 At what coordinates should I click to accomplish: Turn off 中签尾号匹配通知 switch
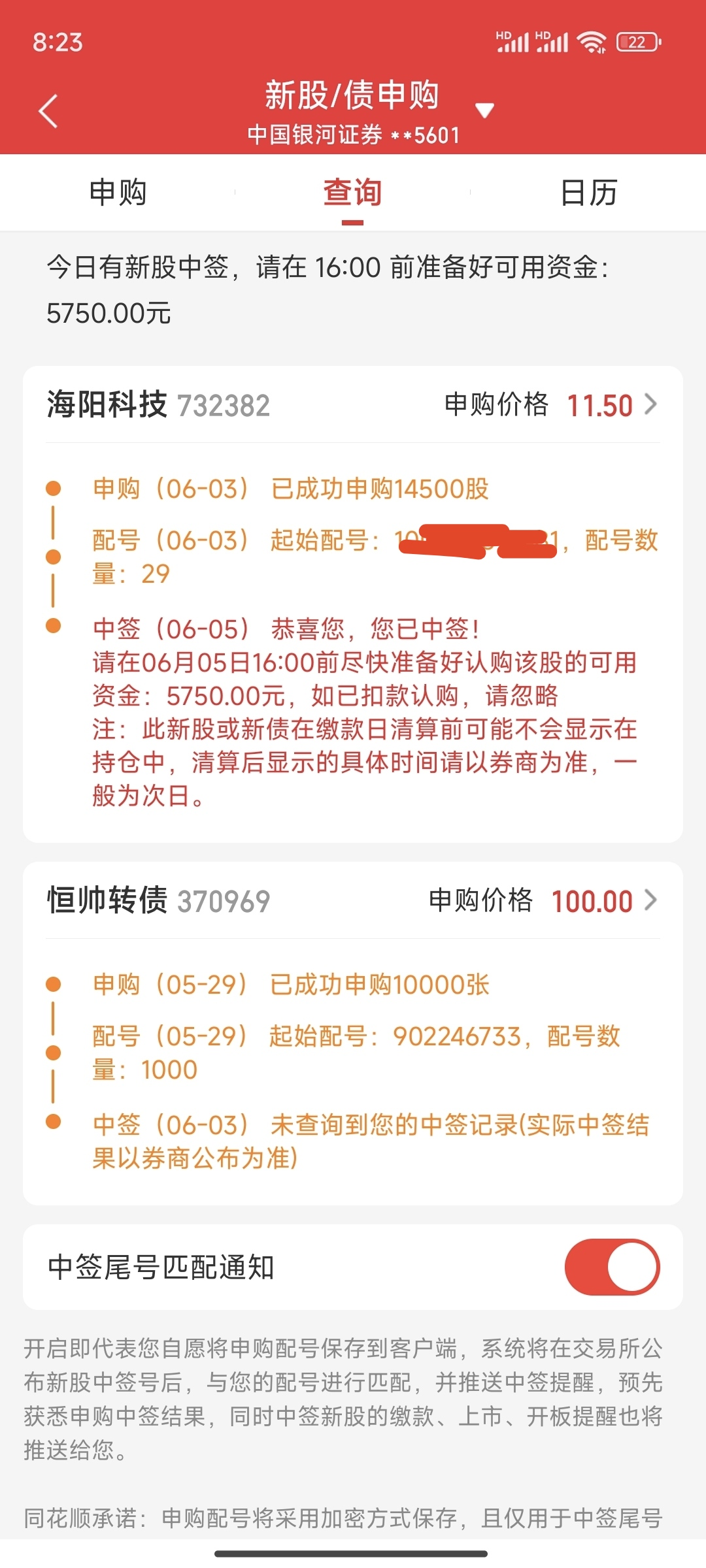pyautogui.click(x=612, y=1267)
